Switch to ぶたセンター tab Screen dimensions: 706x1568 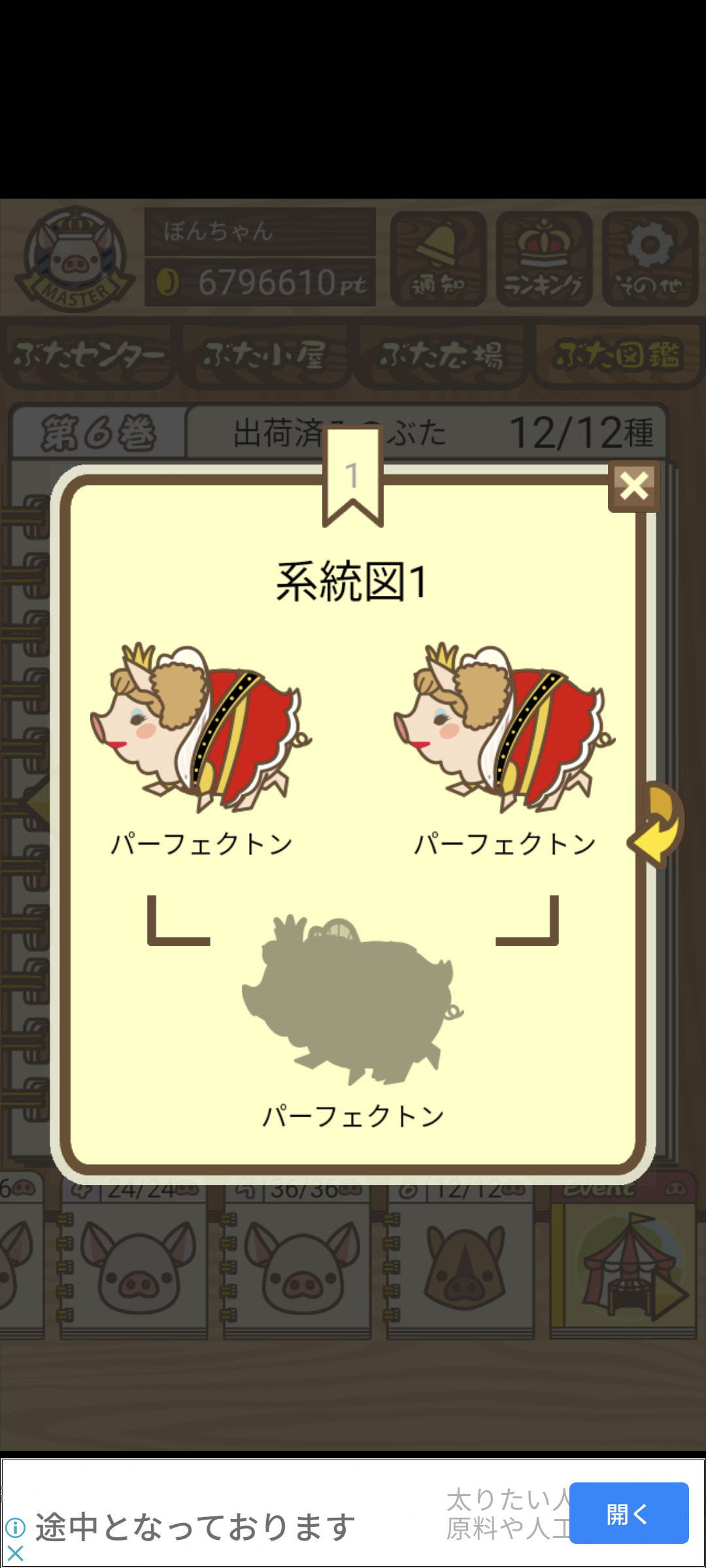(89, 357)
